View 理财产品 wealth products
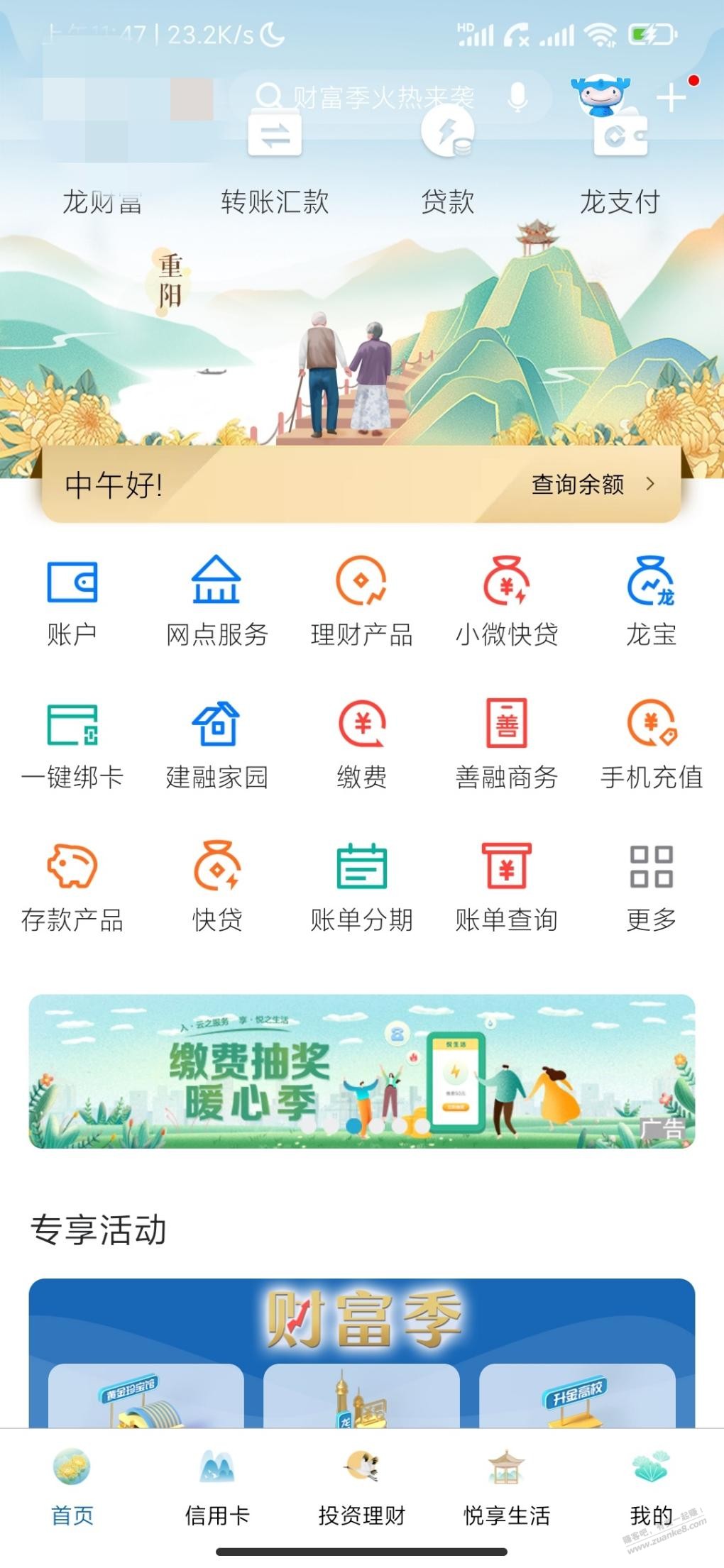This screenshot has height=1568, width=724. click(361, 602)
